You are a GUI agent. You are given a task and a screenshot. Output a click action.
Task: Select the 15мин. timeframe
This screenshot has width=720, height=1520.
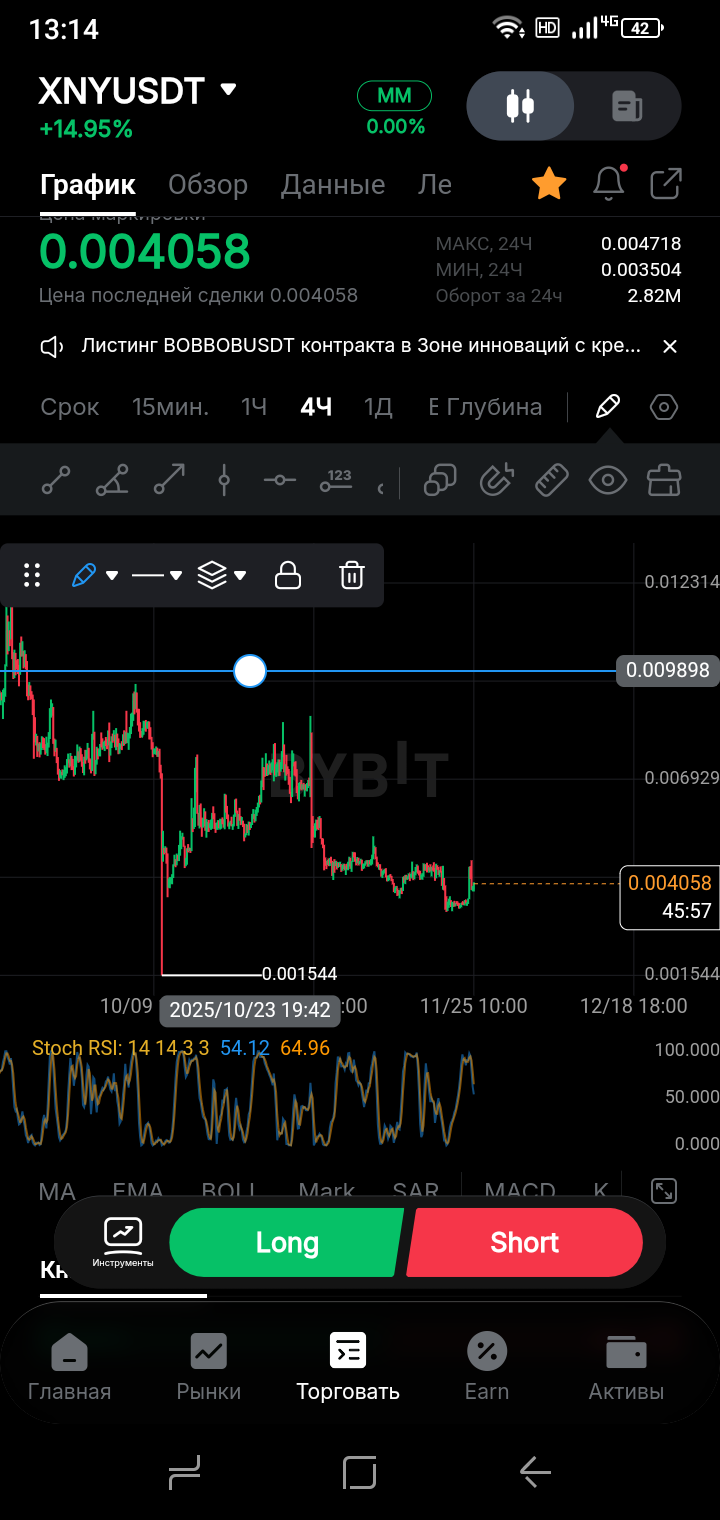click(x=170, y=407)
